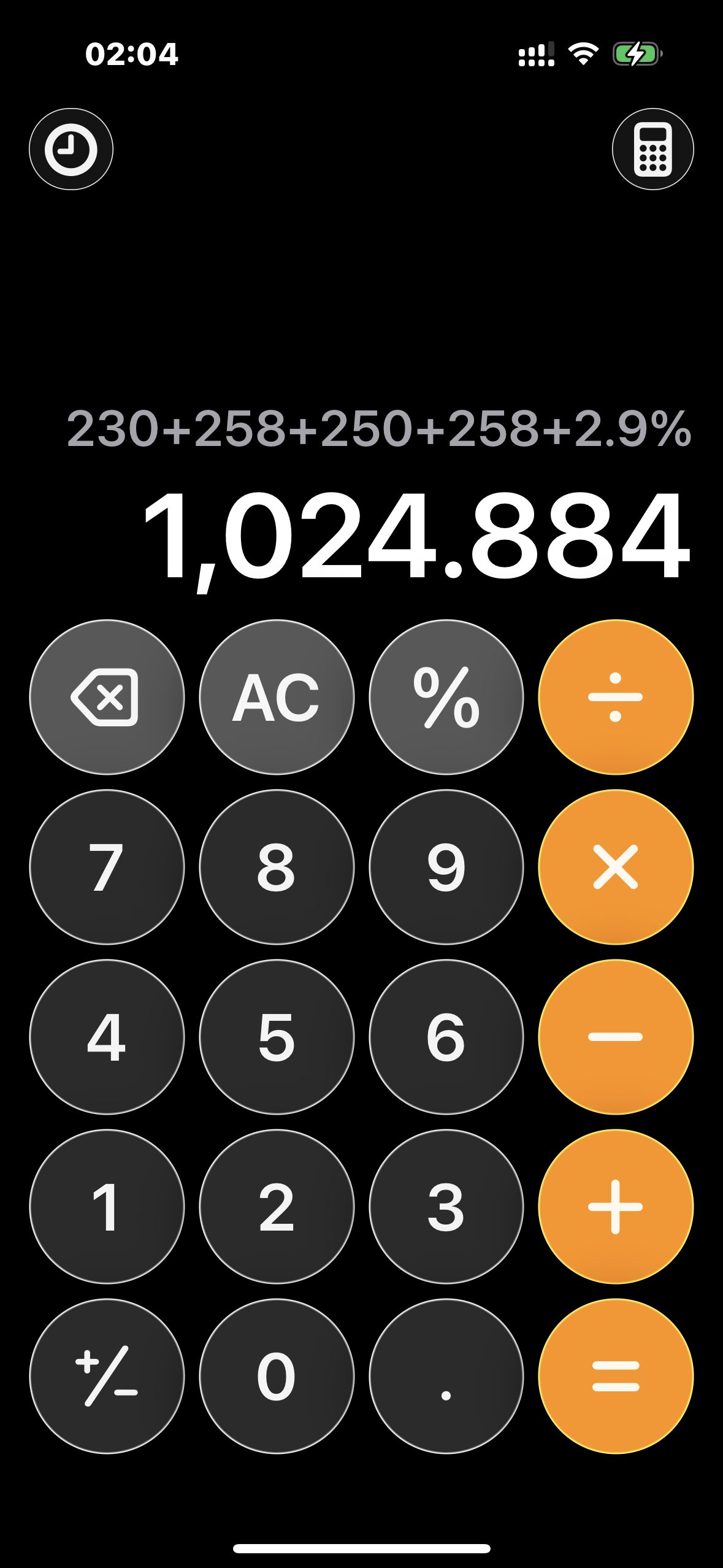
Task: Select the divide operator
Action: tap(616, 697)
